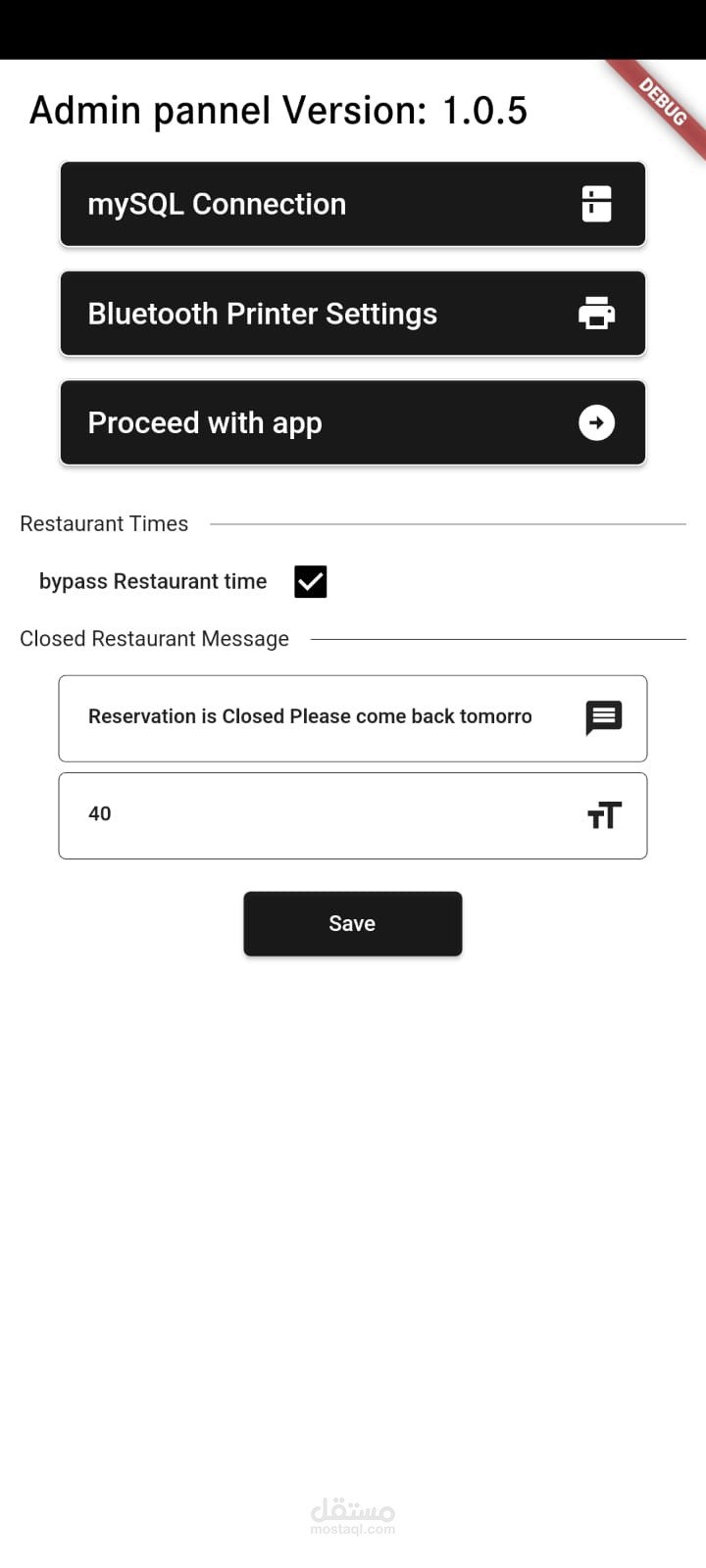
Task: Save the restaurant settings
Action: click(x=353, y=923)
